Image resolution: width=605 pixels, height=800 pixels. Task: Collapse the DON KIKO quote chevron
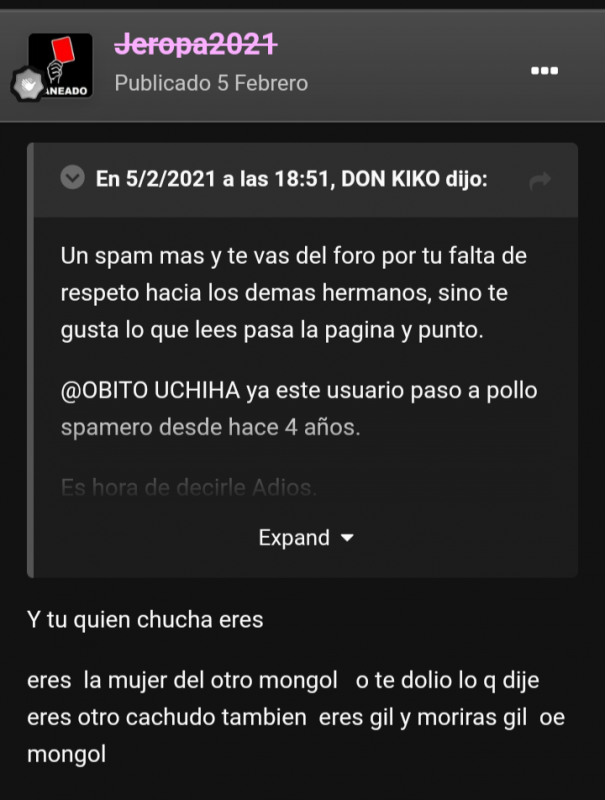coord(72,179)
